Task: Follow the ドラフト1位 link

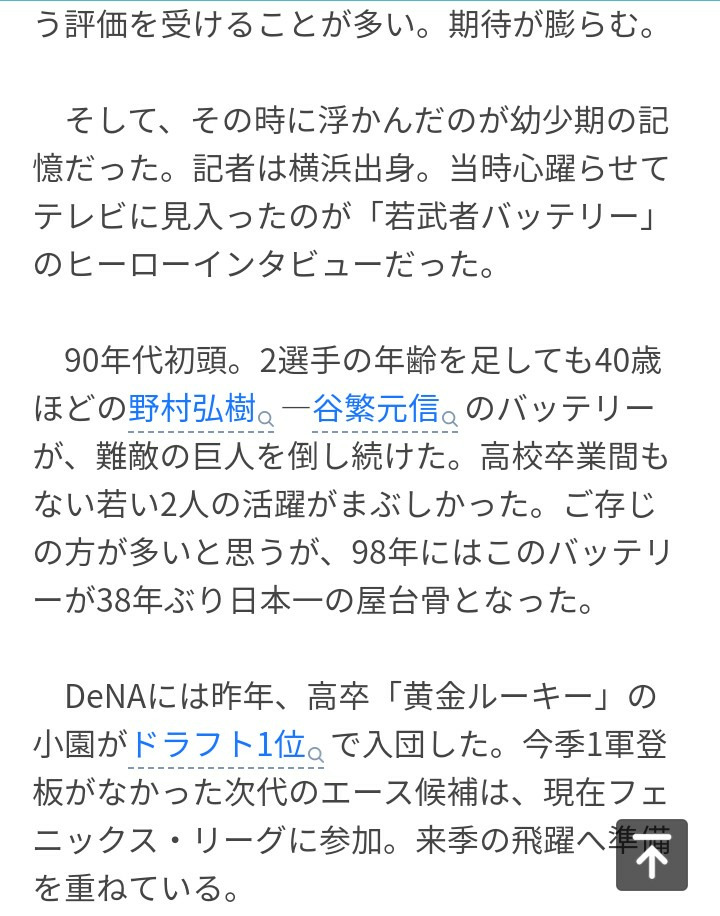Action: pyautogui.click(x=218, y=745)
